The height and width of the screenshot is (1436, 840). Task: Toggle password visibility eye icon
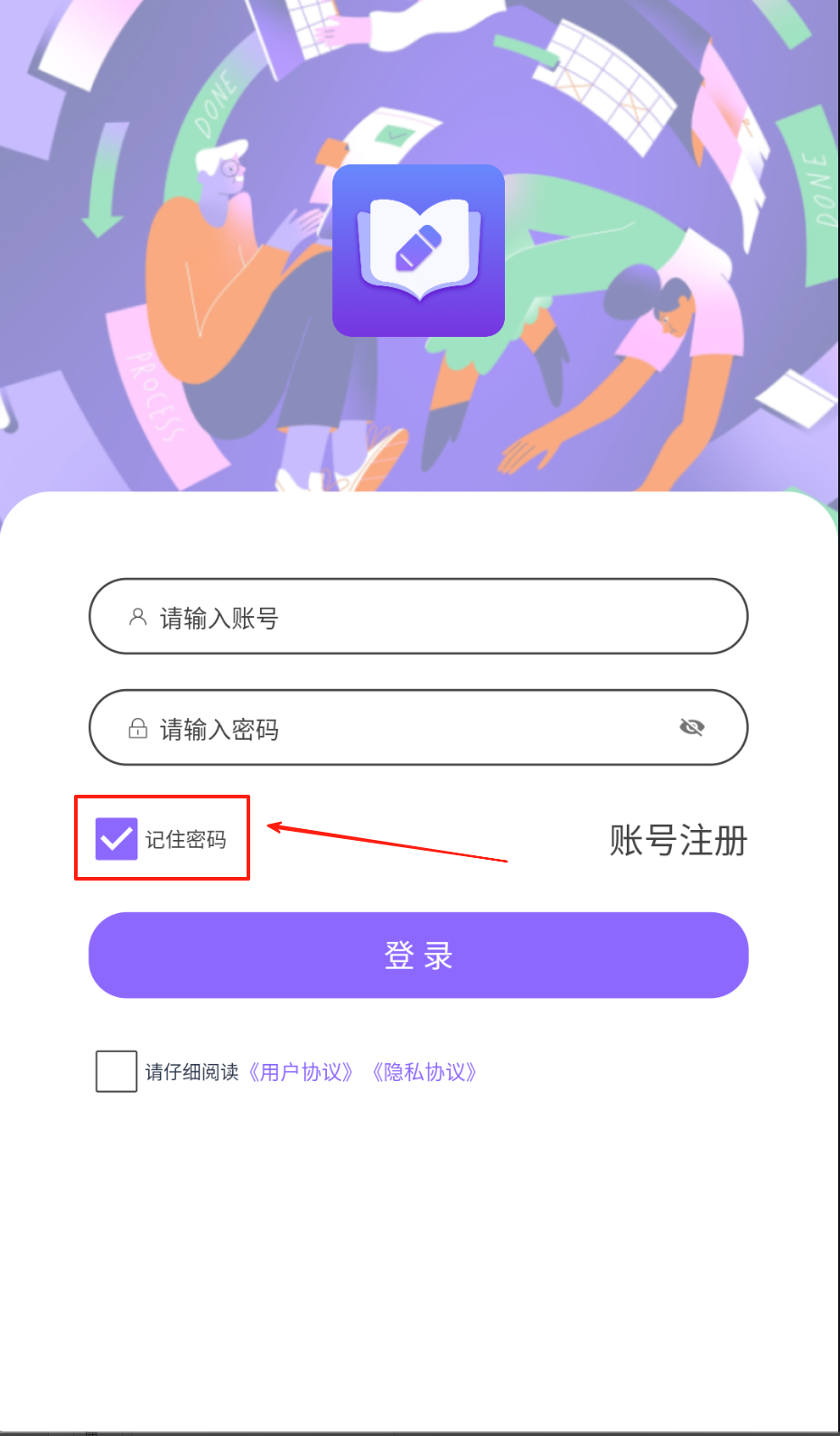692,727
